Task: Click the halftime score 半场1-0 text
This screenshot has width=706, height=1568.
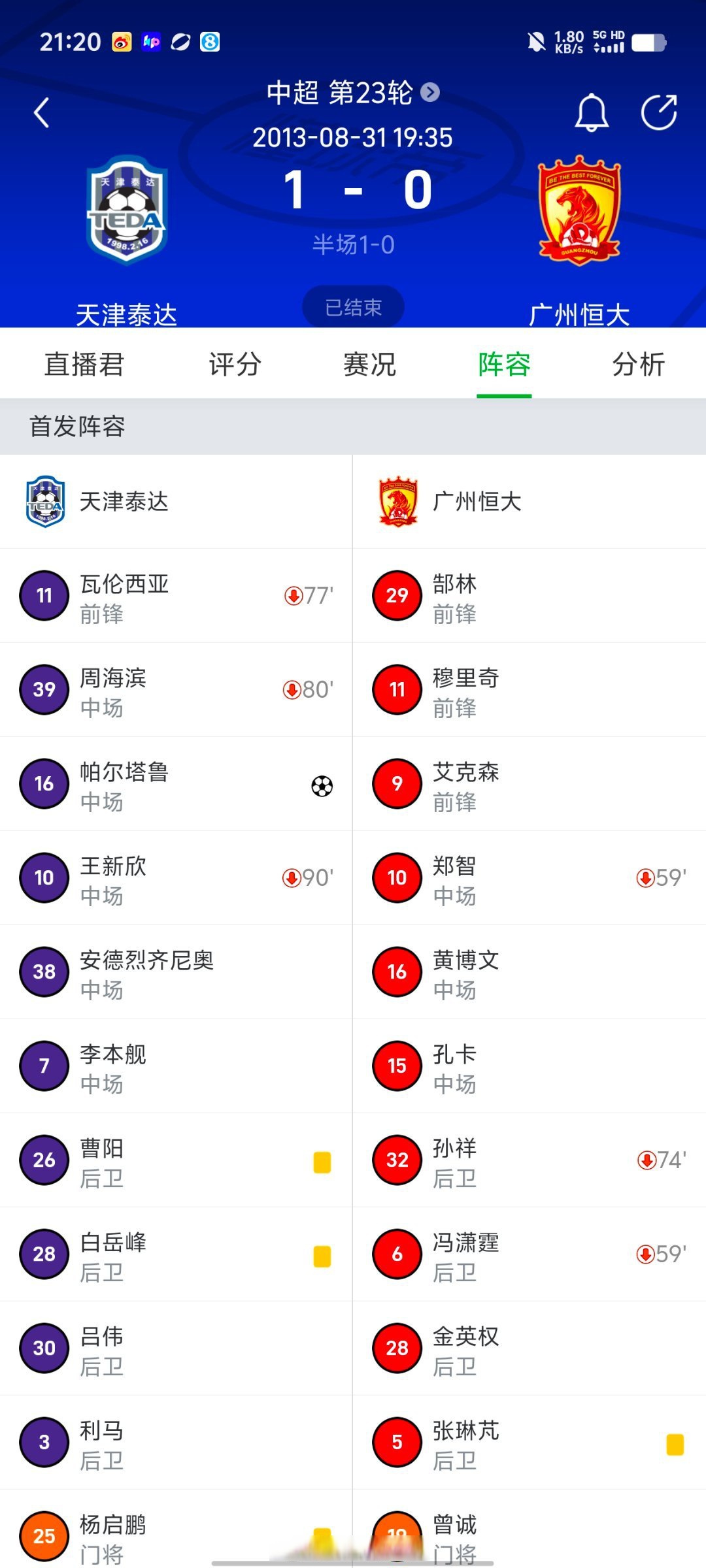Action: [353, 244]
